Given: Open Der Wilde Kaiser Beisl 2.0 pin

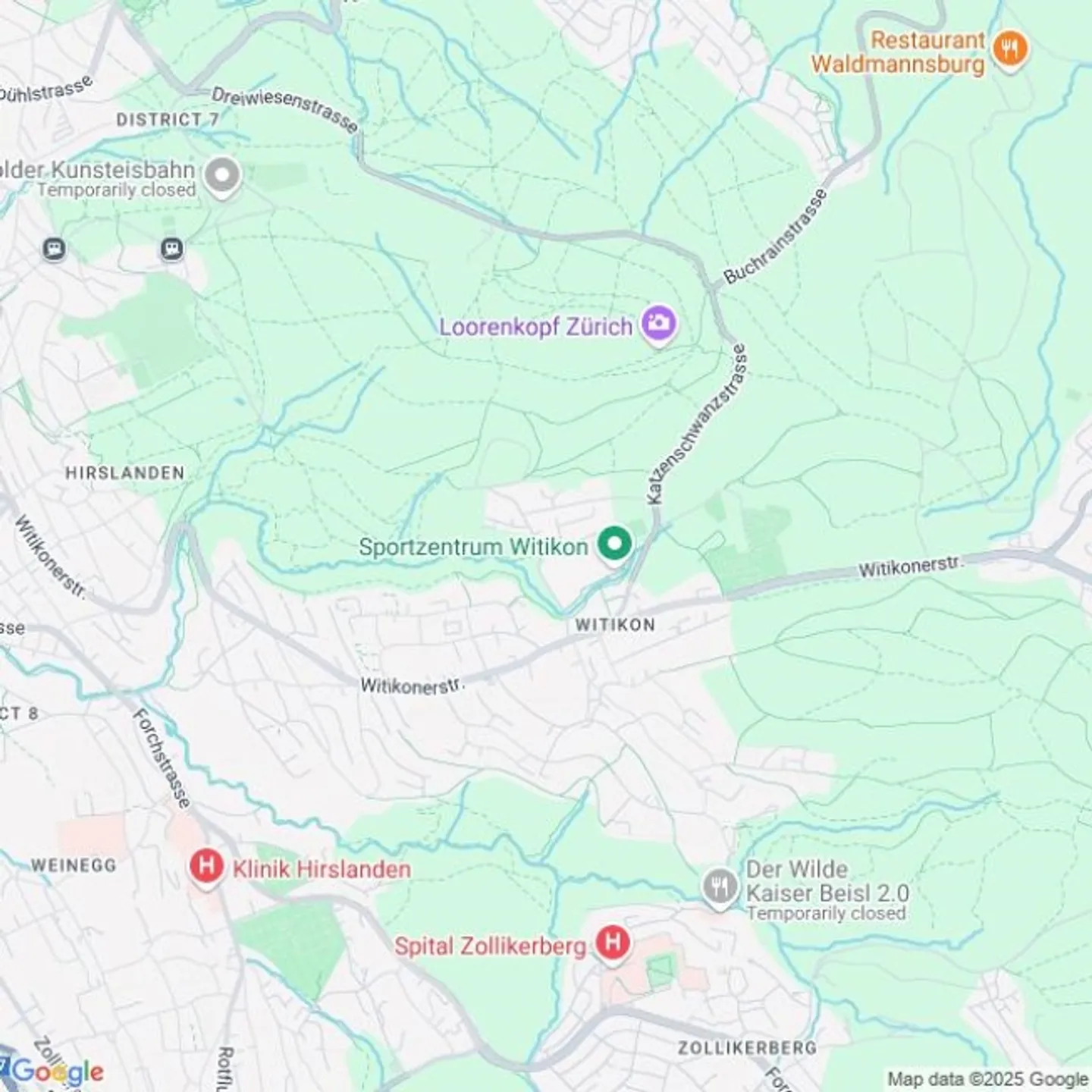Looking at the screenshot, I should pos(719,886).
